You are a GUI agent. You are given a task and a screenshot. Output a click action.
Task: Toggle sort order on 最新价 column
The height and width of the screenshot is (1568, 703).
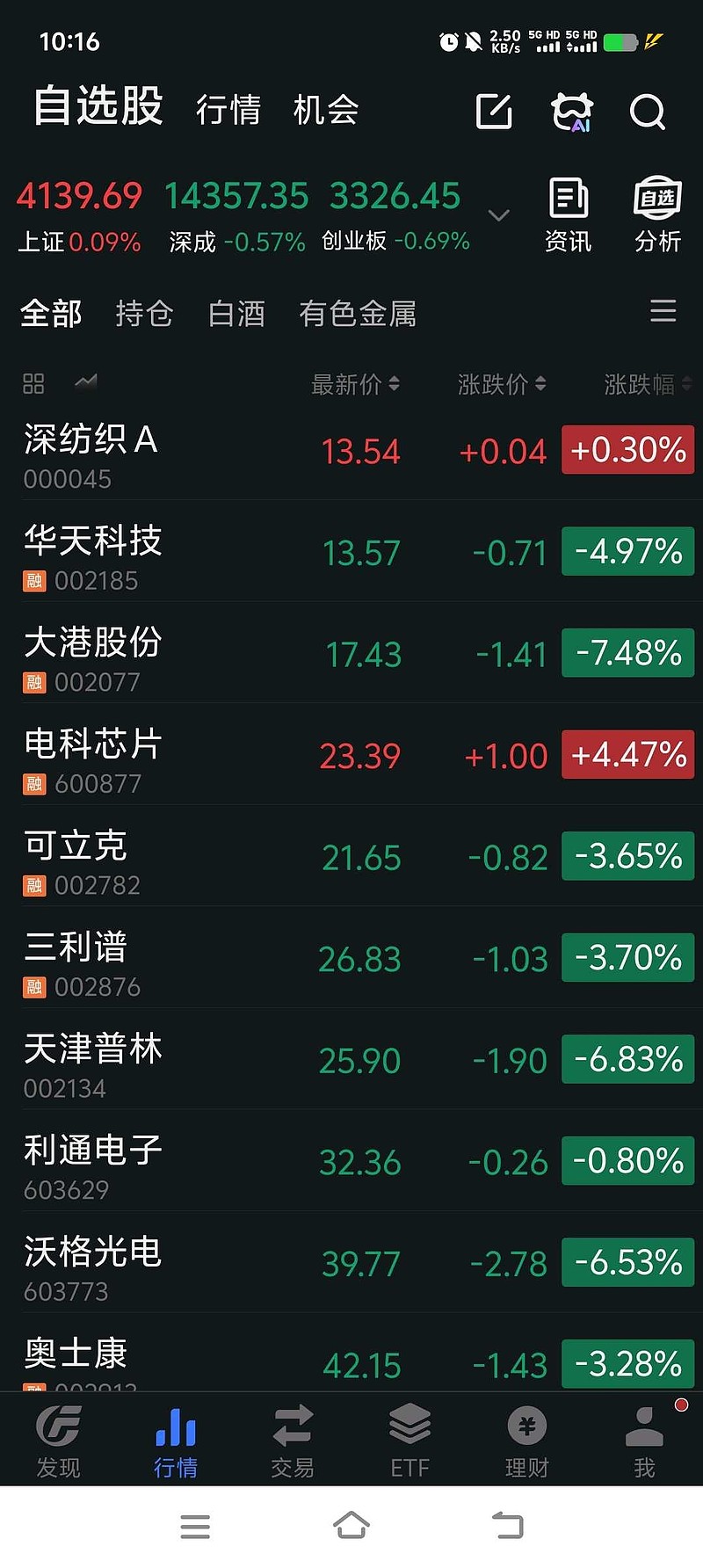(x=355, y=384)
